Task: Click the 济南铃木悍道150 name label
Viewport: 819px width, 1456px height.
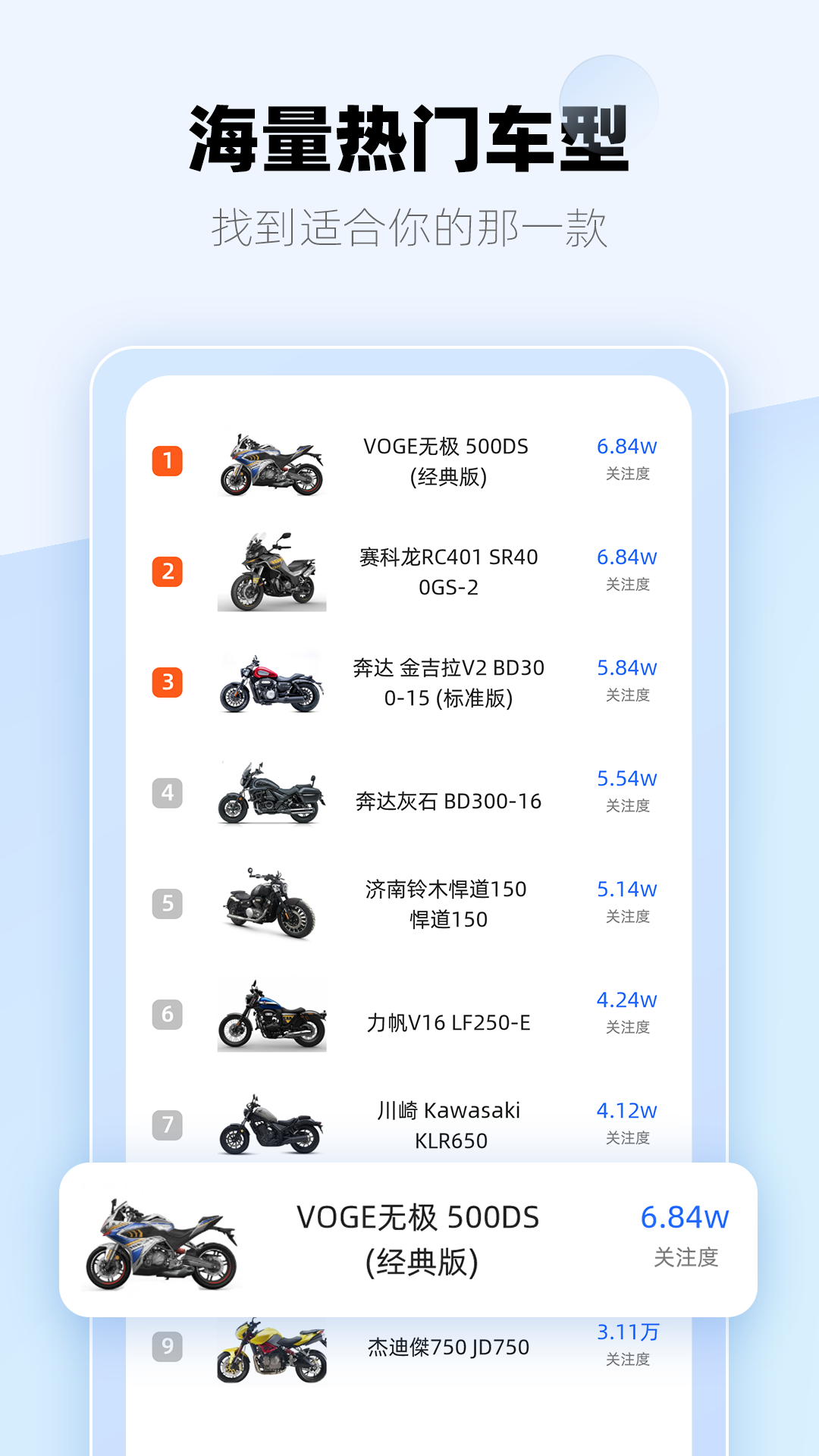Action: 449,905
